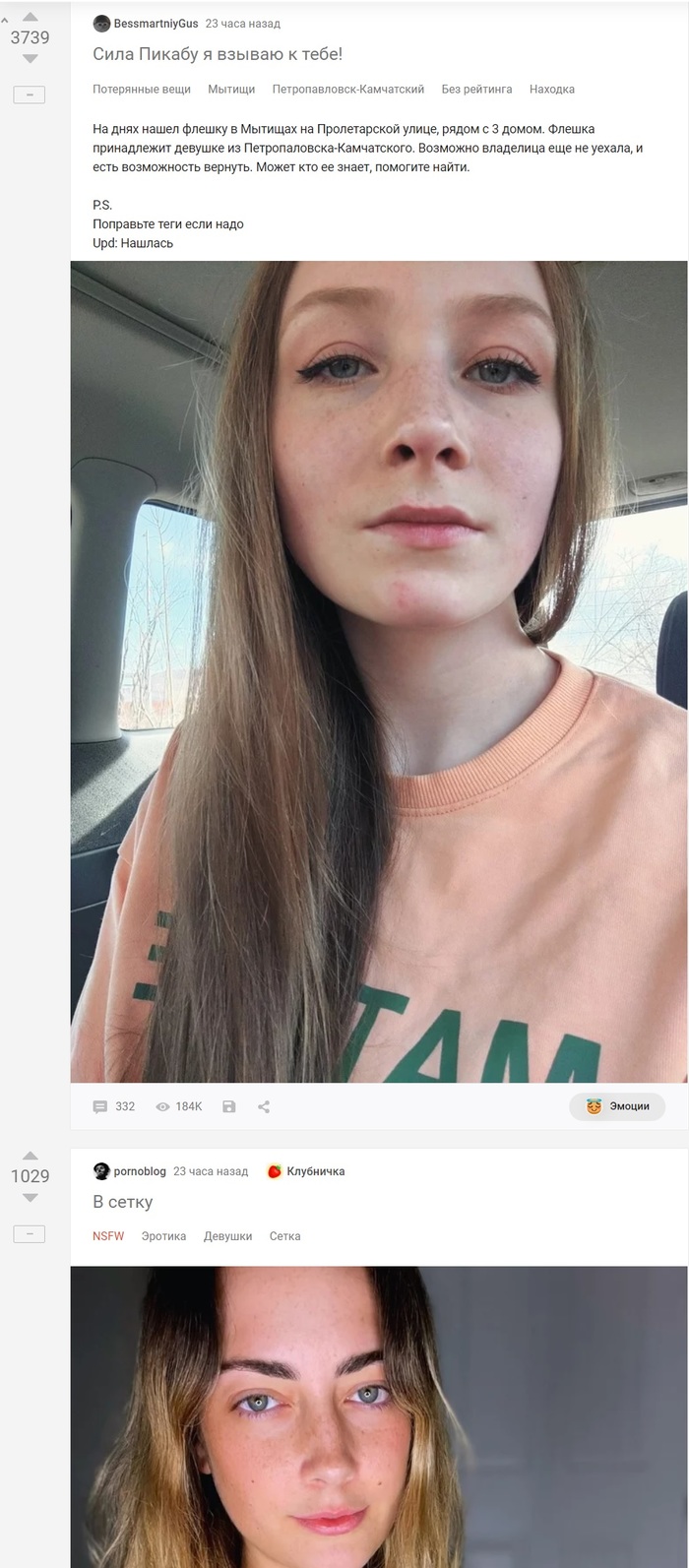This screenshot has width=689, height=1568.
Task: Select the NSFW tag
Action: click(108, 1236)
